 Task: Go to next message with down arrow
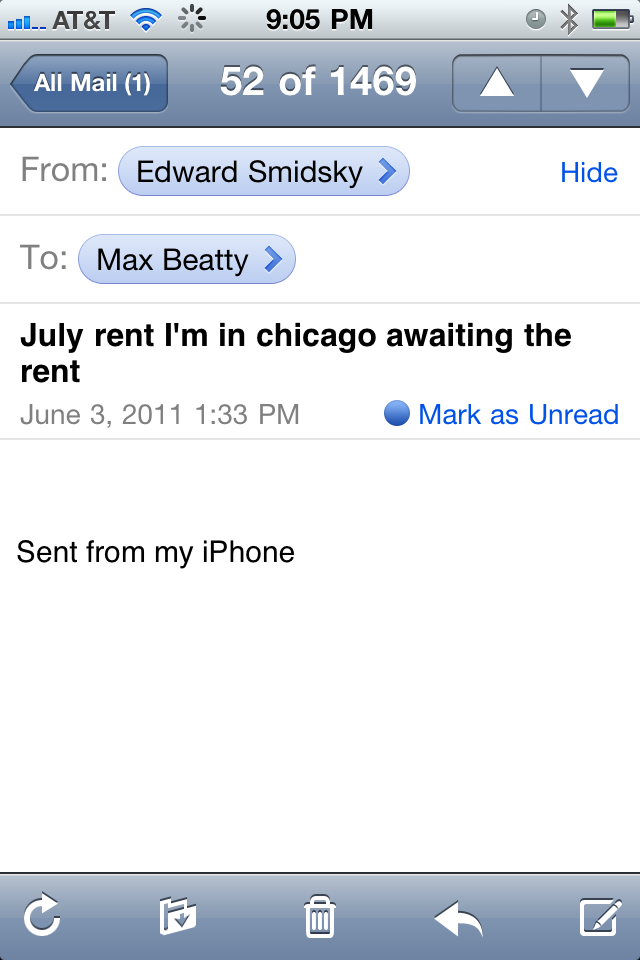coord(586,83)
